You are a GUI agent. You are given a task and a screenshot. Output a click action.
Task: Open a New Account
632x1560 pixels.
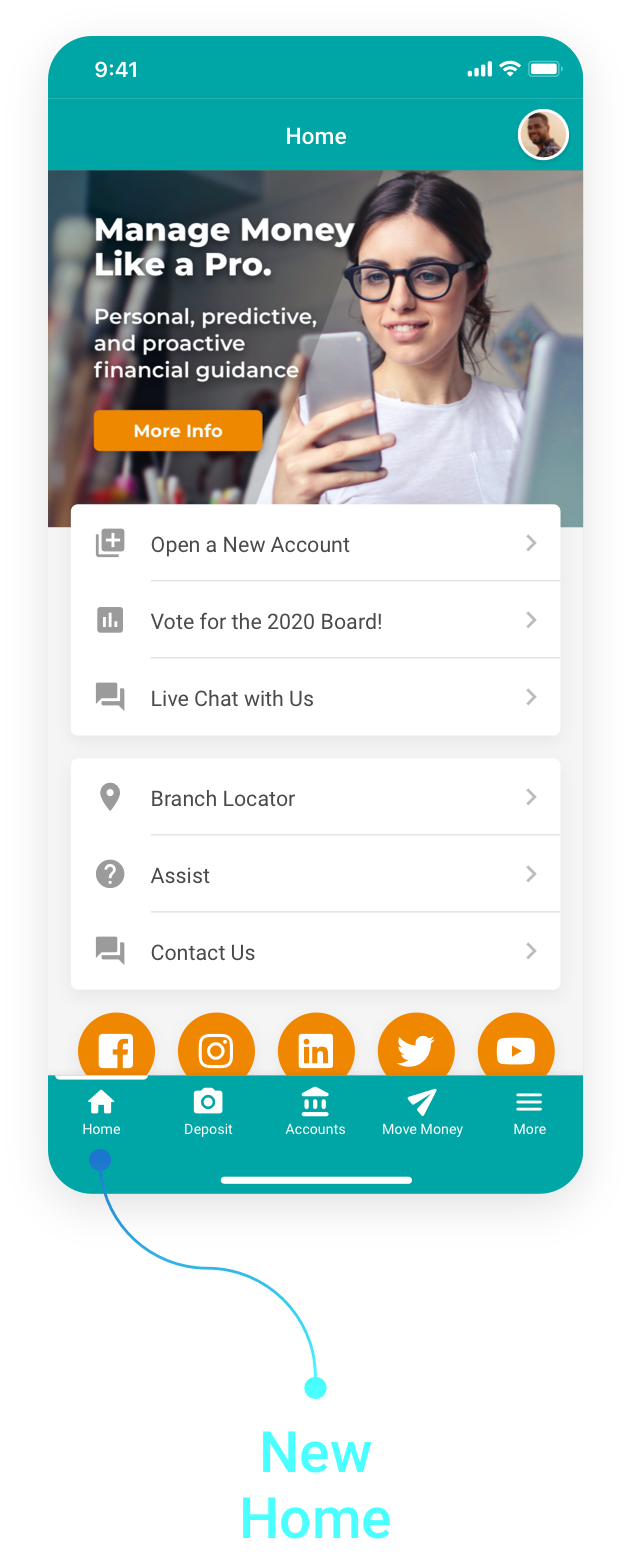[315, 544]
